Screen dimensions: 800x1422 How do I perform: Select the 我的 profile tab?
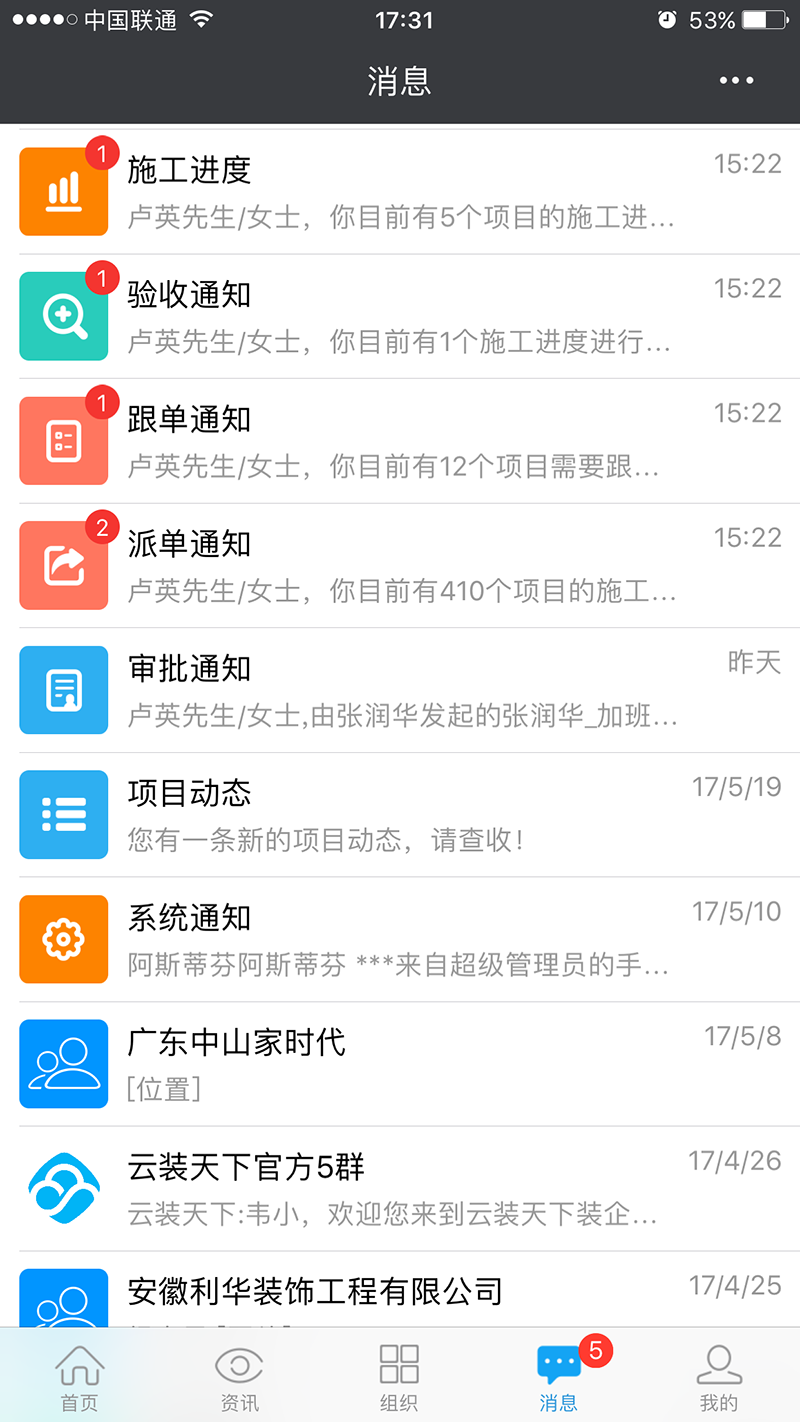pyautogui.click(x=719, y=1375)
